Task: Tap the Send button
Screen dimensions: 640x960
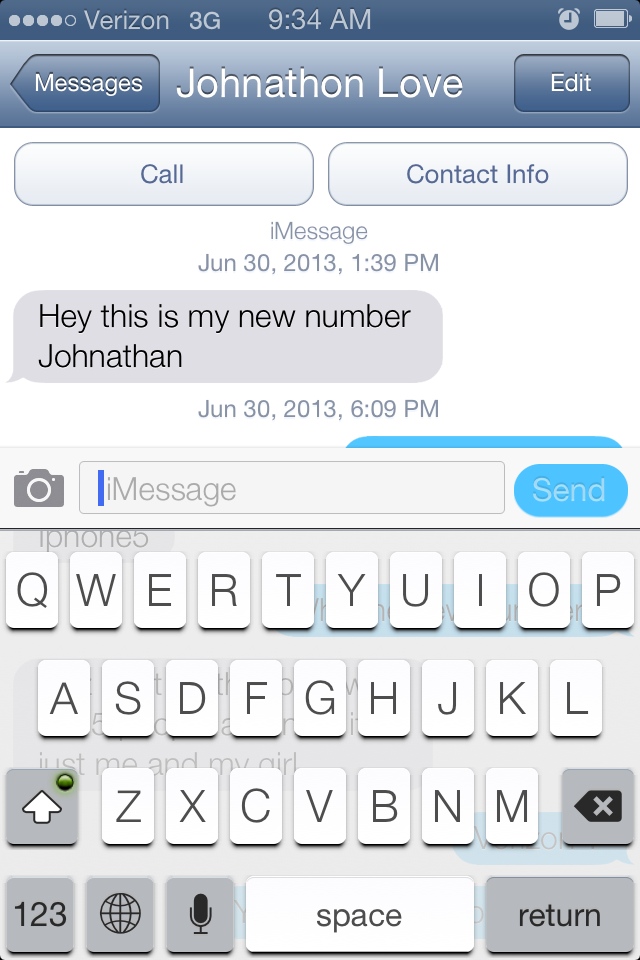Action: pyautogui.click(x=570, y=490)
